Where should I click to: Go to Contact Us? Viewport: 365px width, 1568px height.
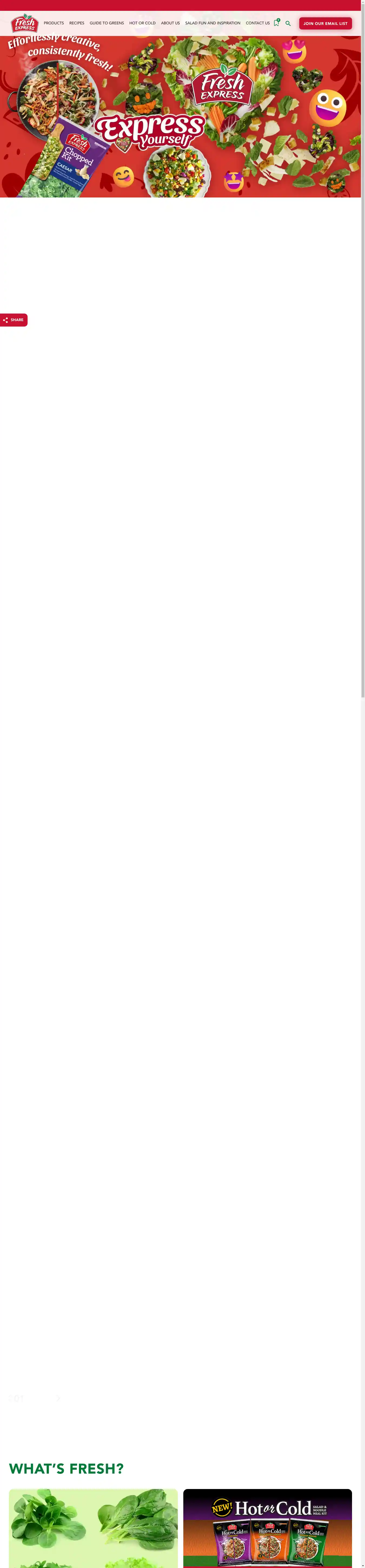pos(257,23)
